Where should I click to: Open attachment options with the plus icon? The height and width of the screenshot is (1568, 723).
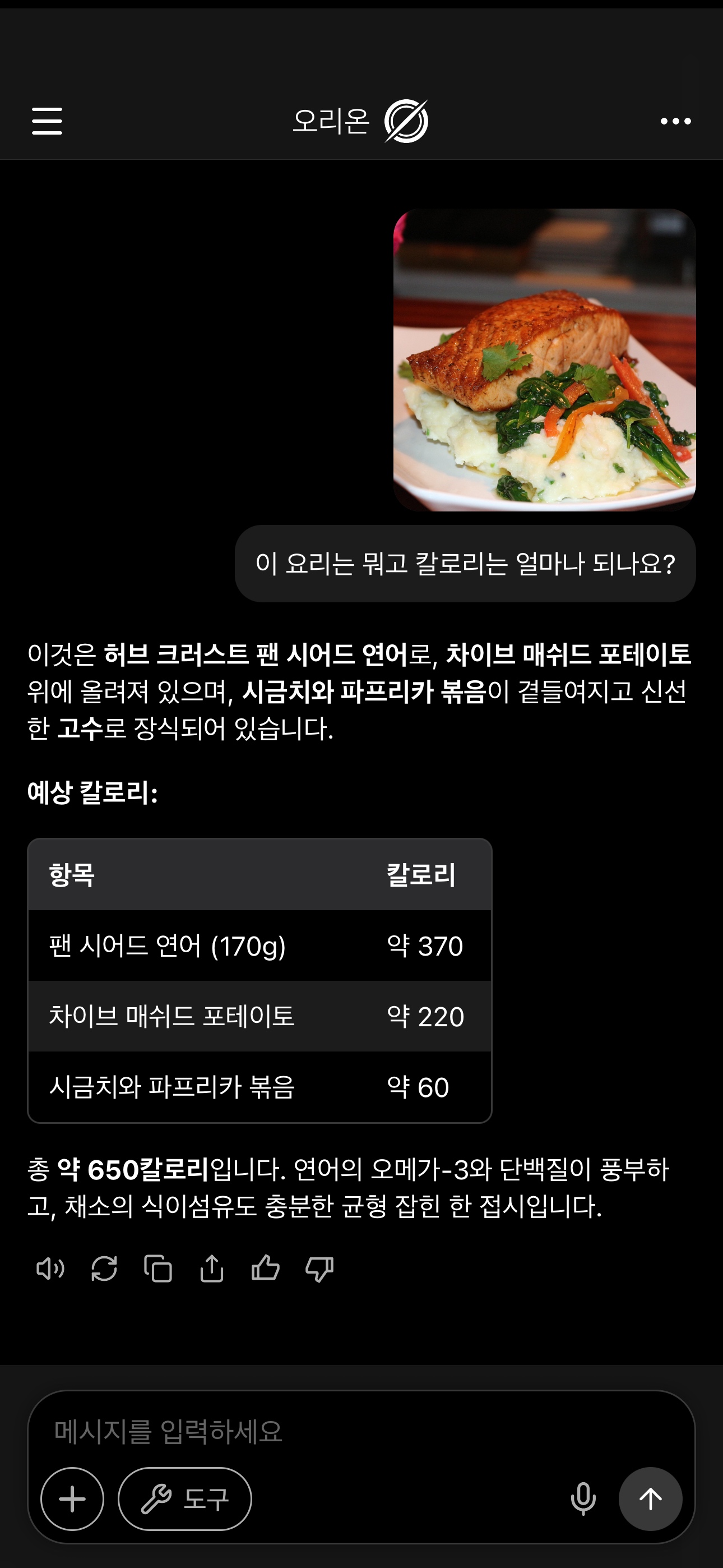(72, 1498)
